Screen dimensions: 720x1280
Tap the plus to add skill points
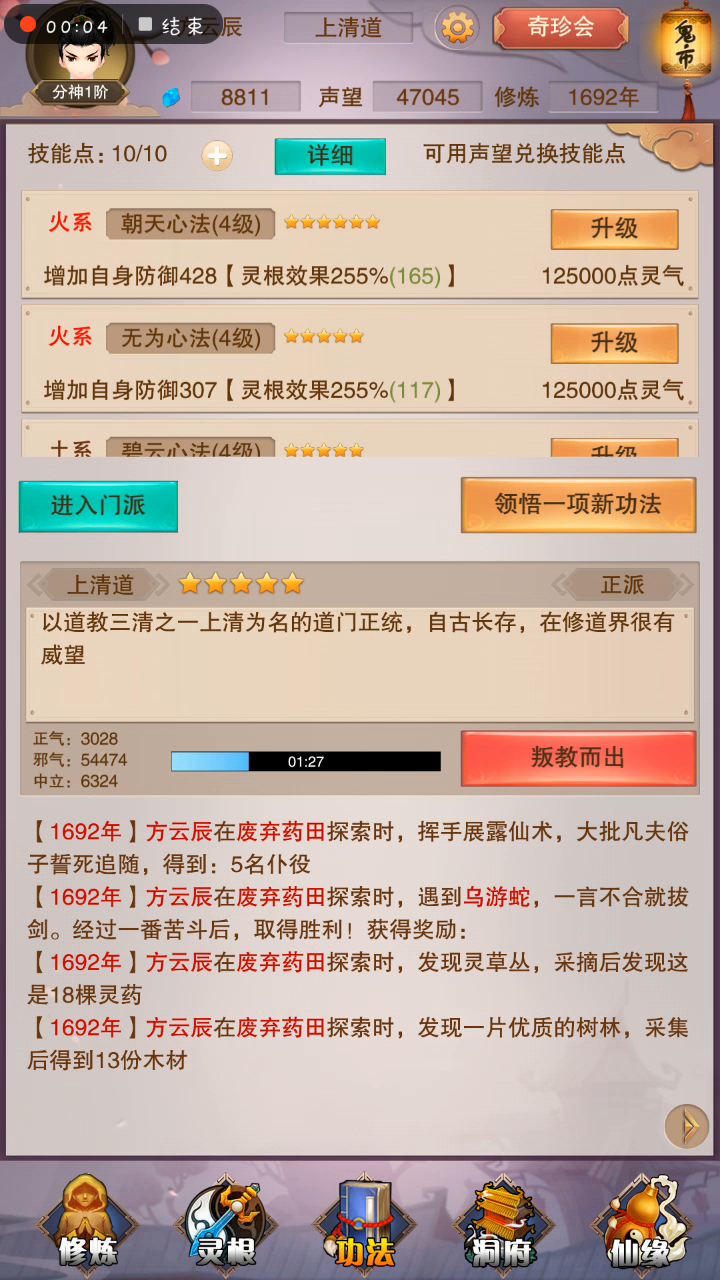tap(217, 155)
